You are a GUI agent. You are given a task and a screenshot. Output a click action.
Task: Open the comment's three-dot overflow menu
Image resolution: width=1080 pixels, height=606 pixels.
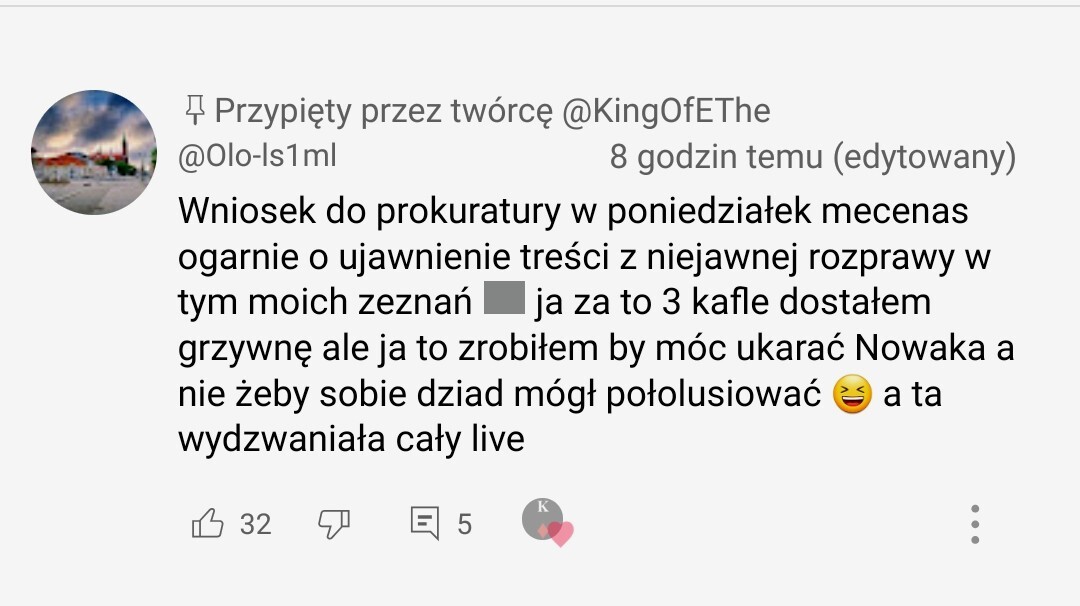click(x=975, y=524)
